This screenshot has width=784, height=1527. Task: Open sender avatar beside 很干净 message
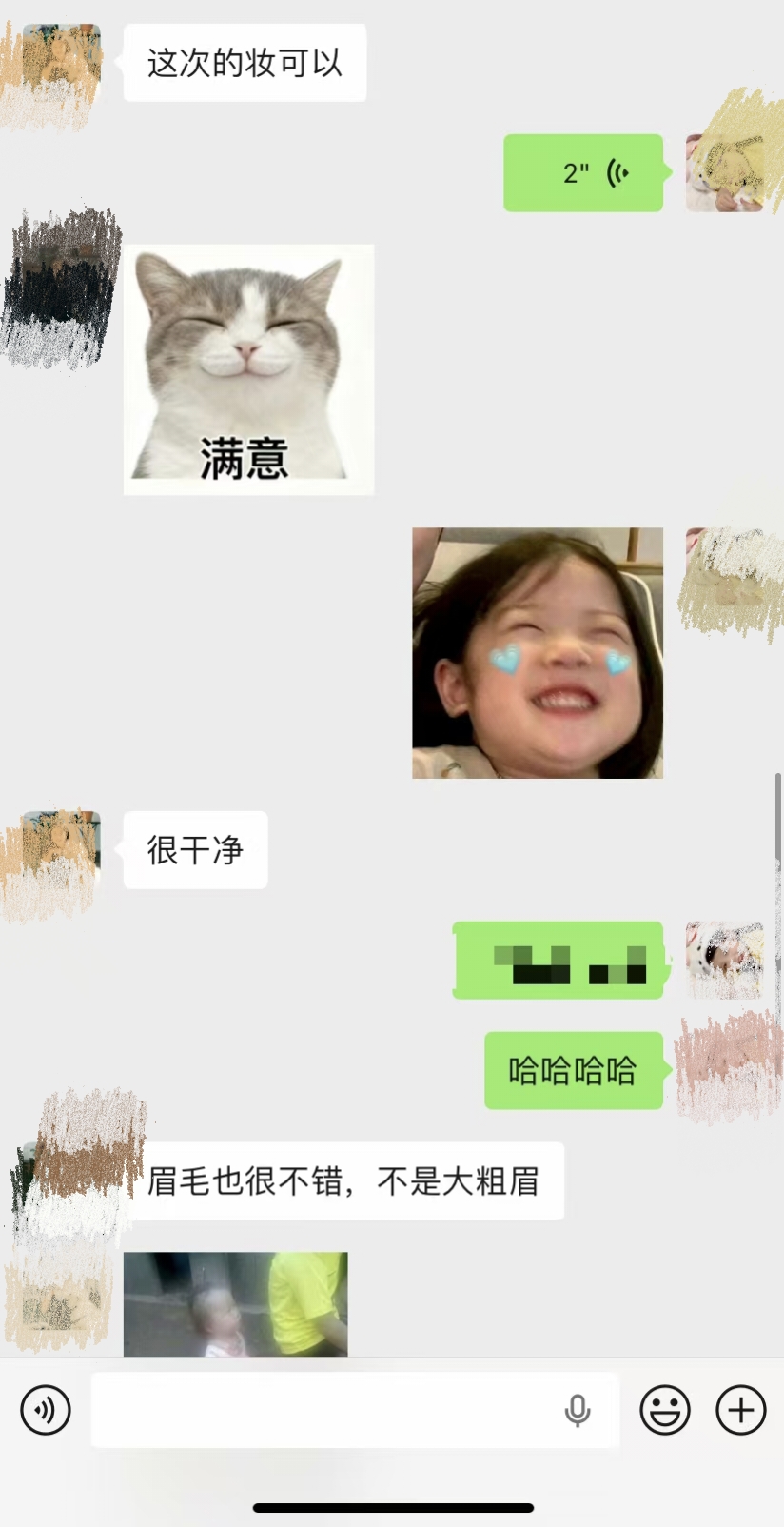62,850
